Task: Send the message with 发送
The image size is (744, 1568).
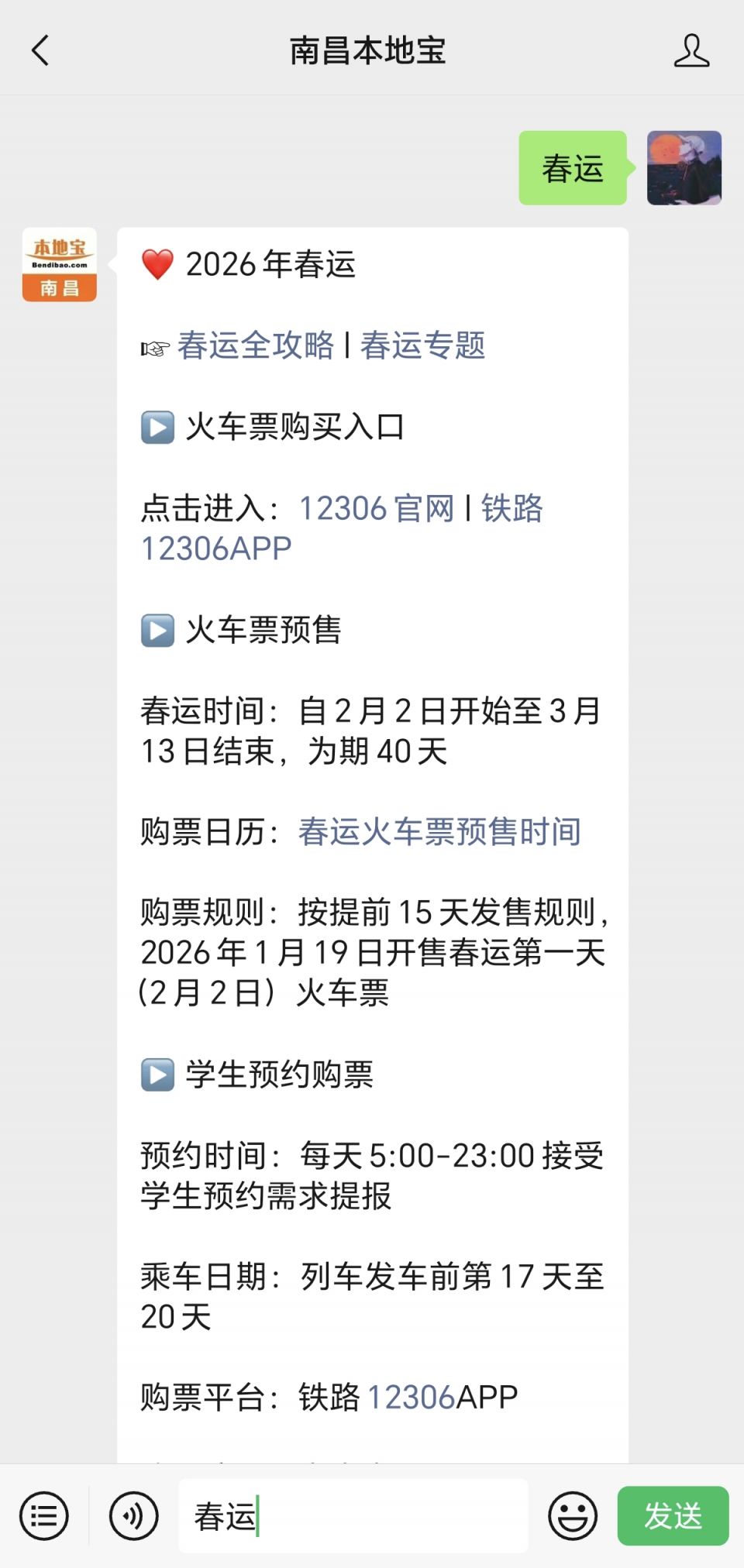Action: coord(673,1516)
